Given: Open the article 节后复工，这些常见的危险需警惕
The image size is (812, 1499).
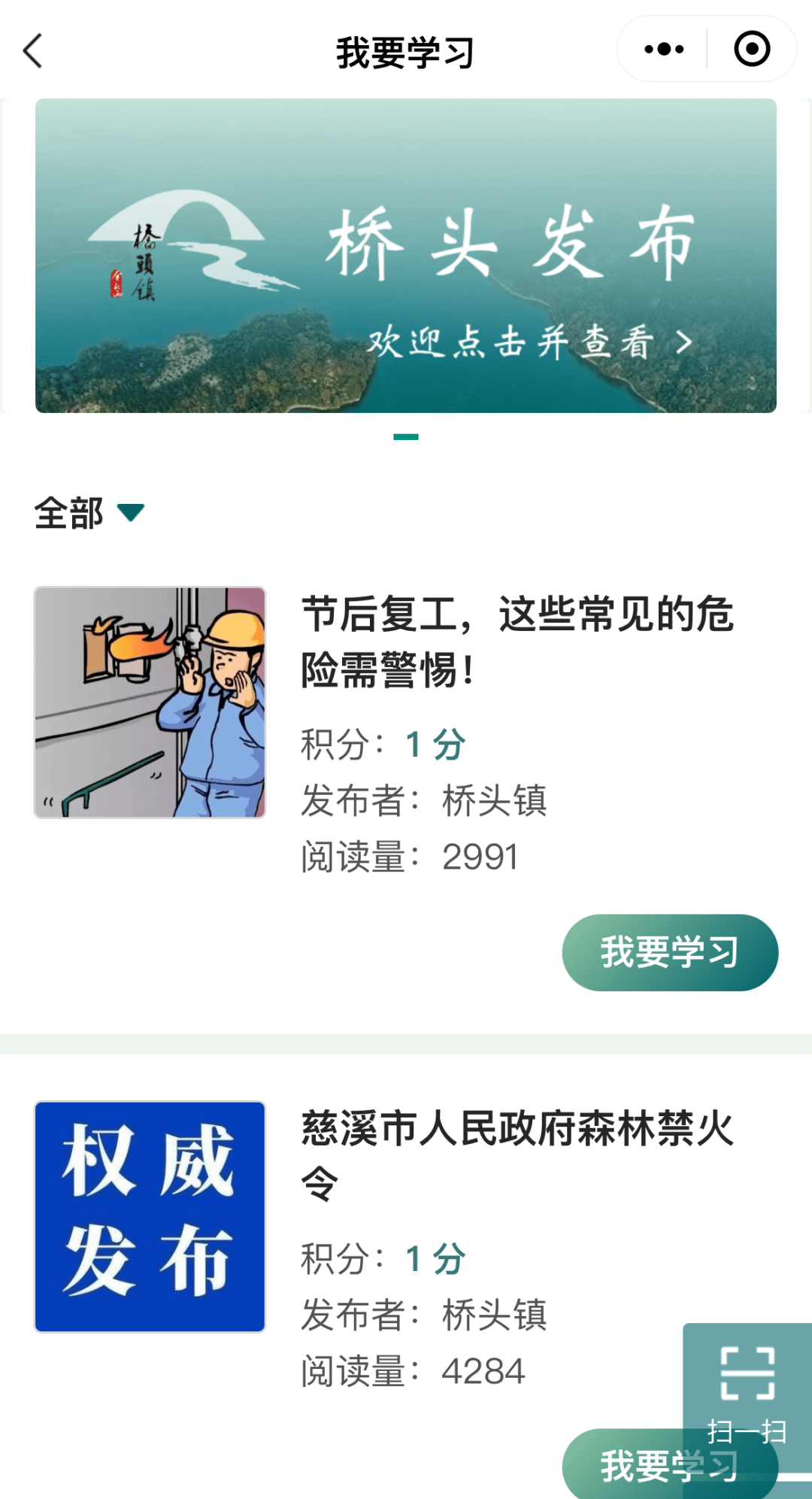Looking at the screenshot, I should point(517,641).
